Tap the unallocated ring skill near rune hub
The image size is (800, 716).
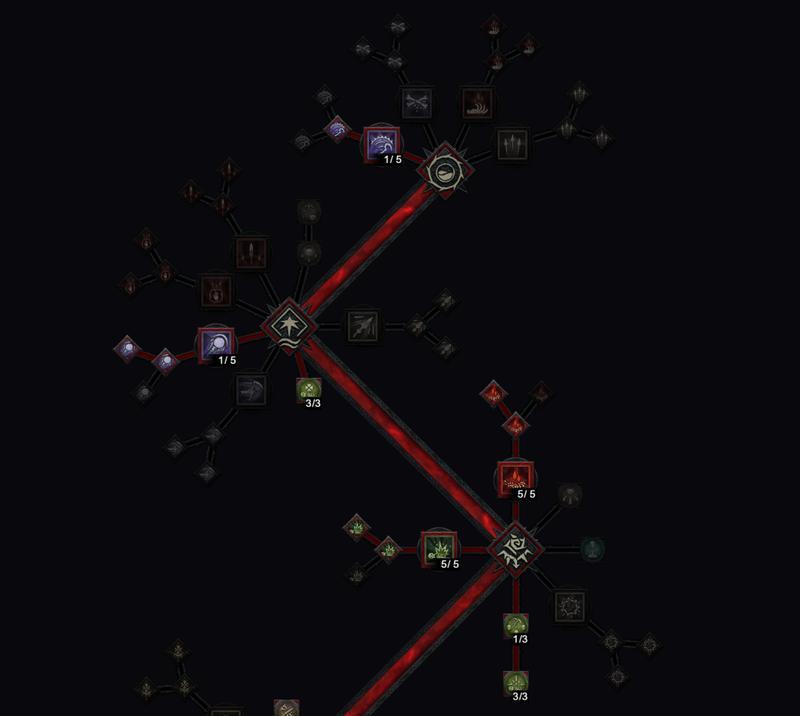571,606
